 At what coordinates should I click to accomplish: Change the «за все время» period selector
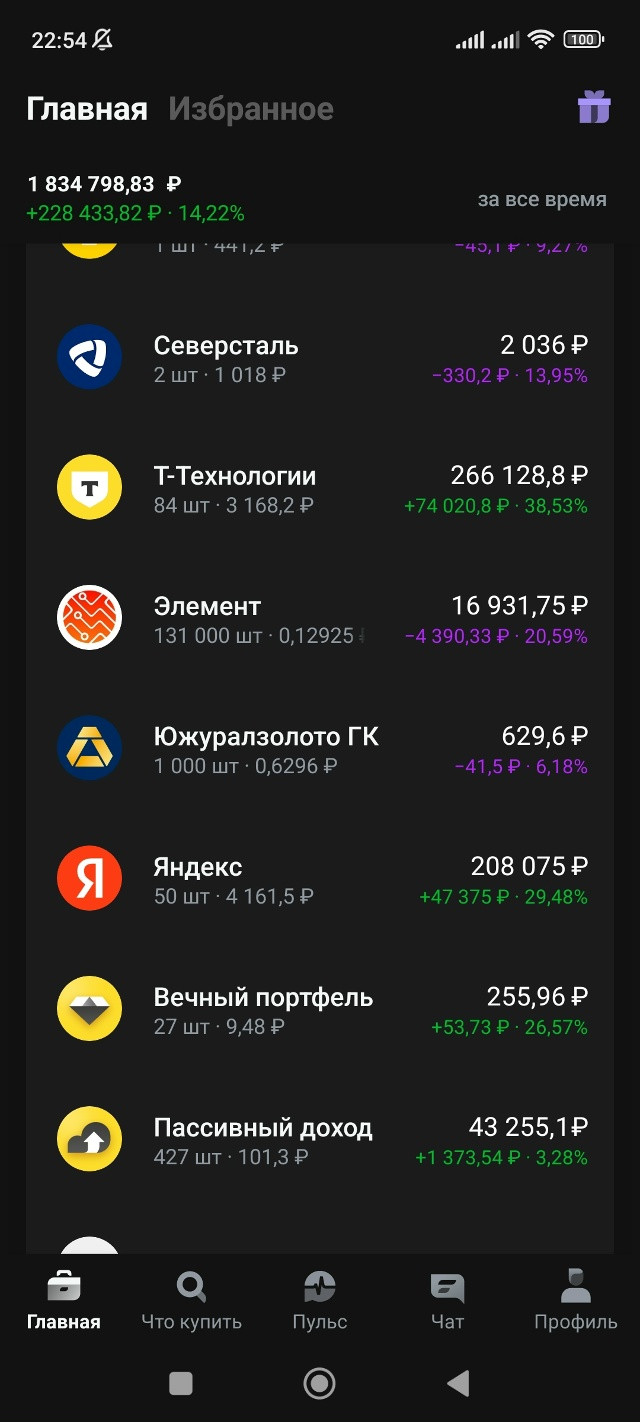[541, 199]
